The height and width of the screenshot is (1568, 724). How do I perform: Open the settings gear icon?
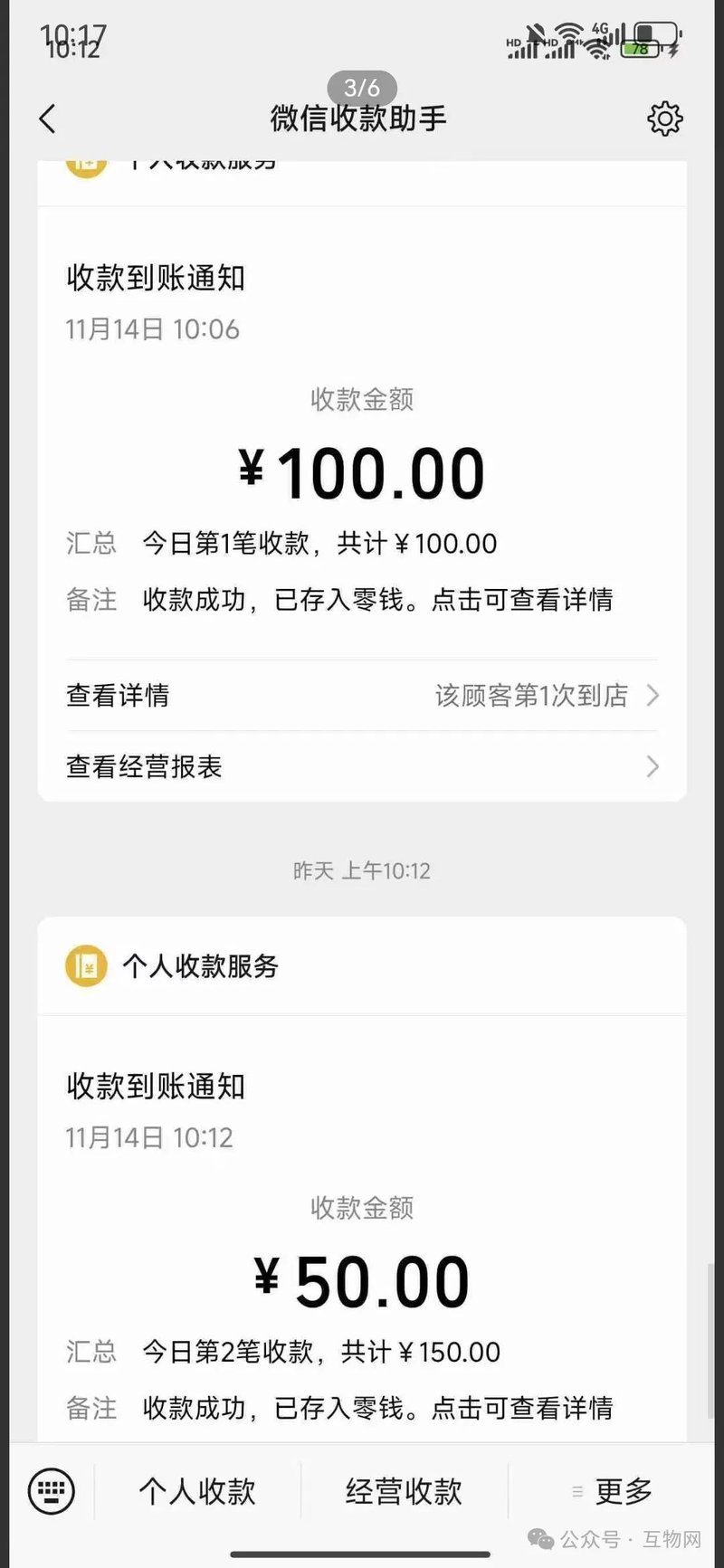tap(664, 119)
